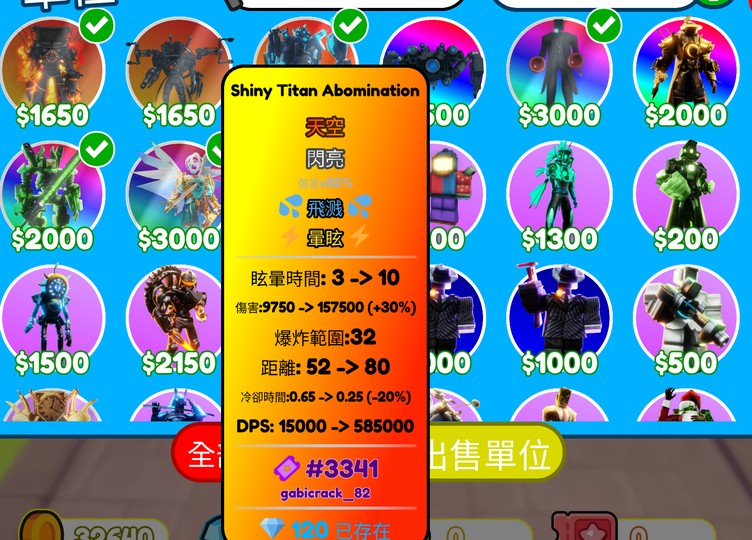Tap the red 全 button beside the tooltip

198,455
